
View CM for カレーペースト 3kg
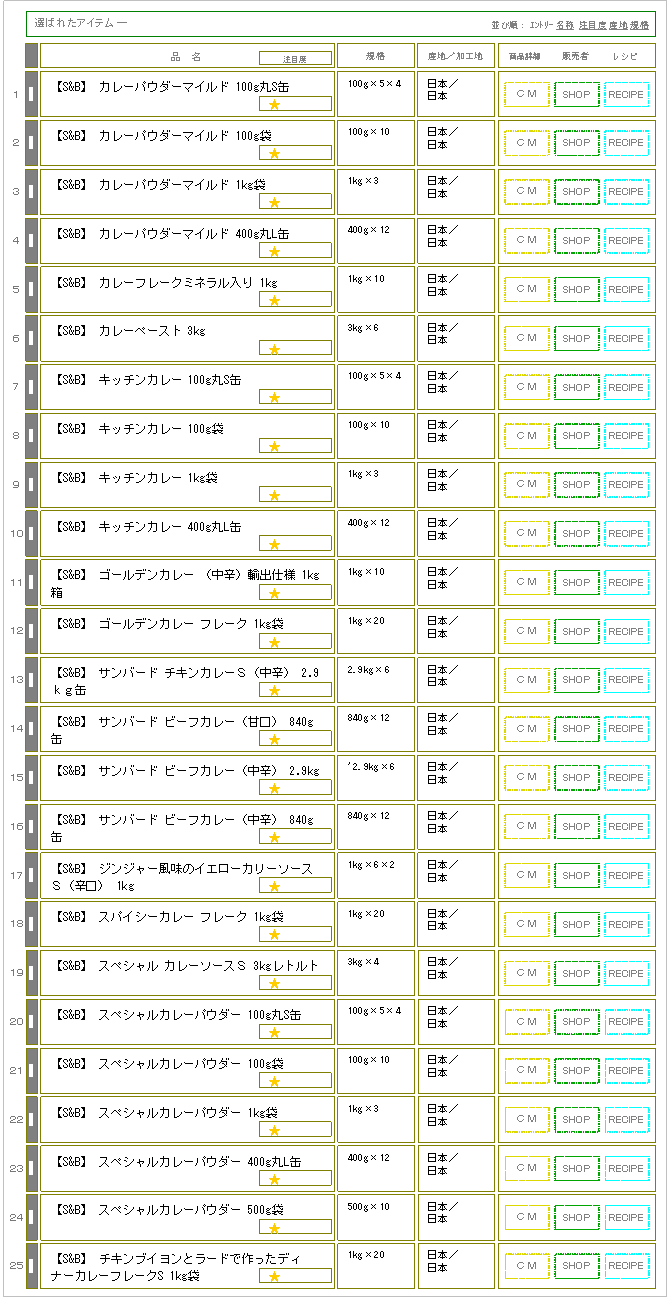pyautogui.click(x=527, y=338)
